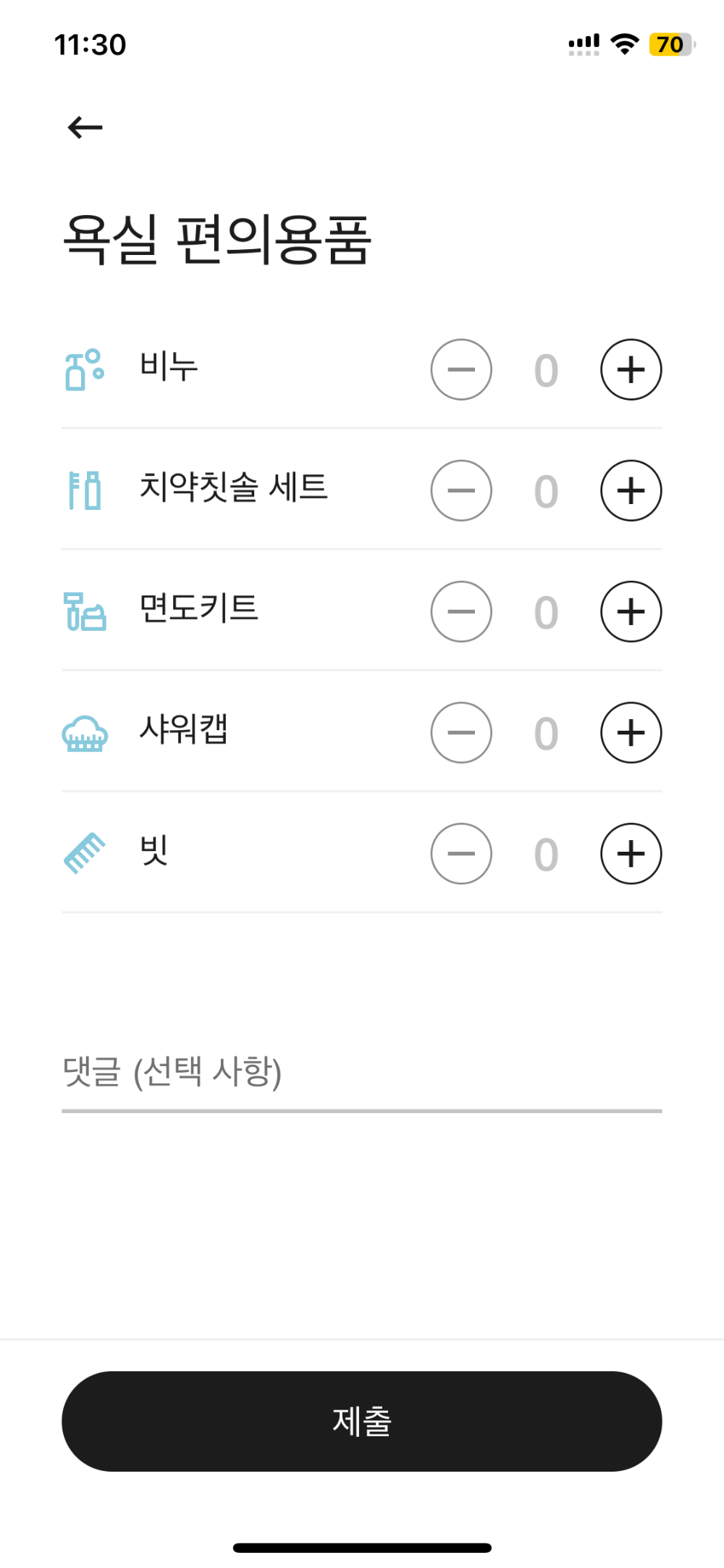Click the comb (빗) icon
724x1568 pixels.
(x=85, y=854)
